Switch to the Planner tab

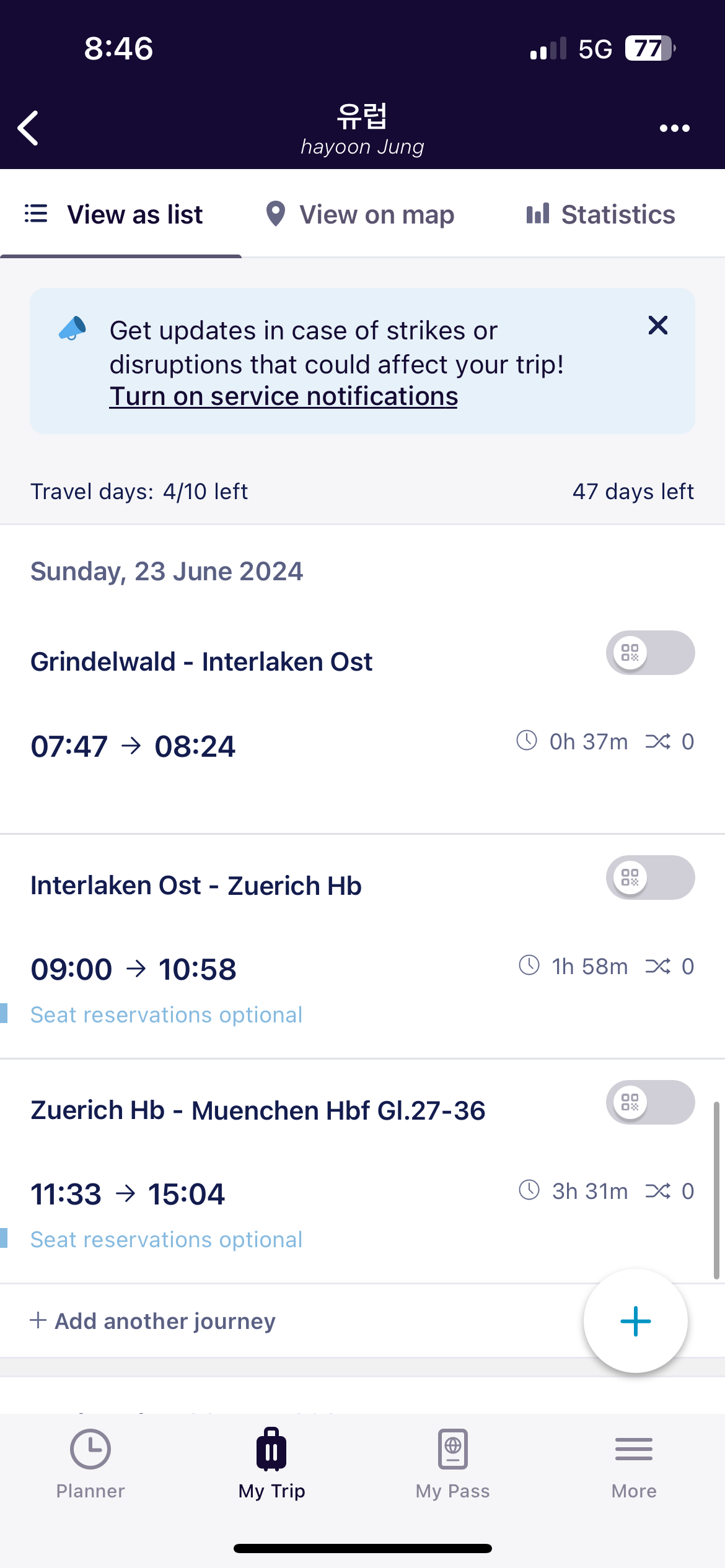tap(90, 1463)
